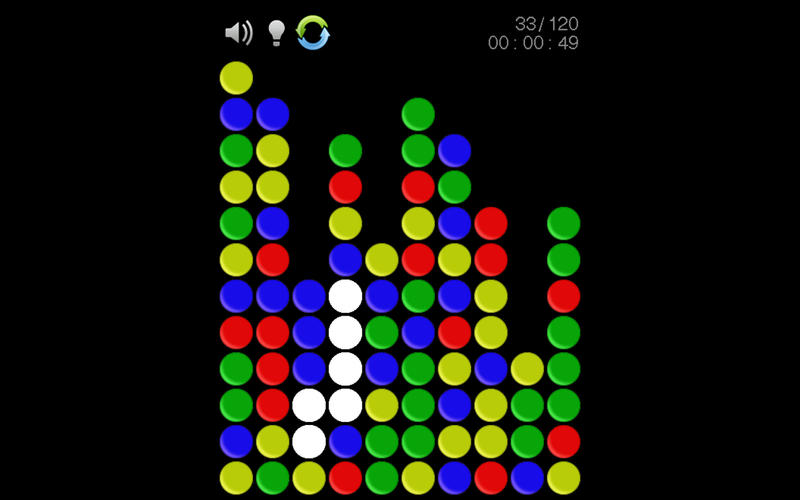This screenshot has width=800, height=500.
Task: Restart the game with the refresh arrows
Action: point(313,33)
